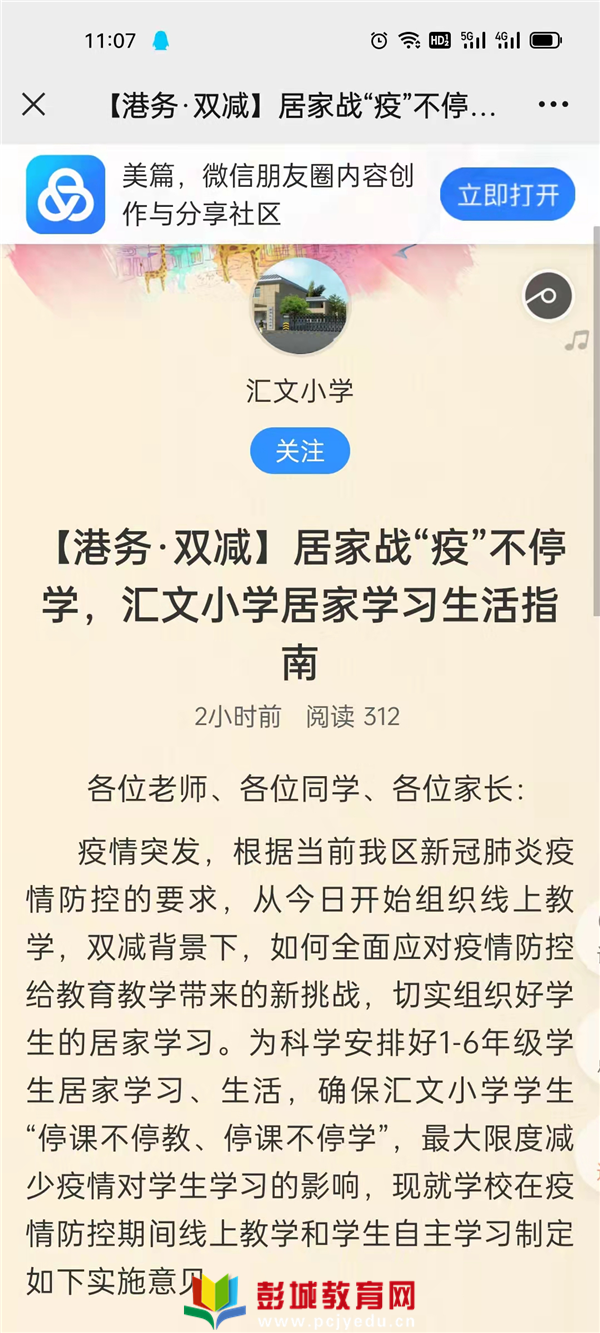Close the article page
The width and height of the screenshot is (600, 1333).
34,105
